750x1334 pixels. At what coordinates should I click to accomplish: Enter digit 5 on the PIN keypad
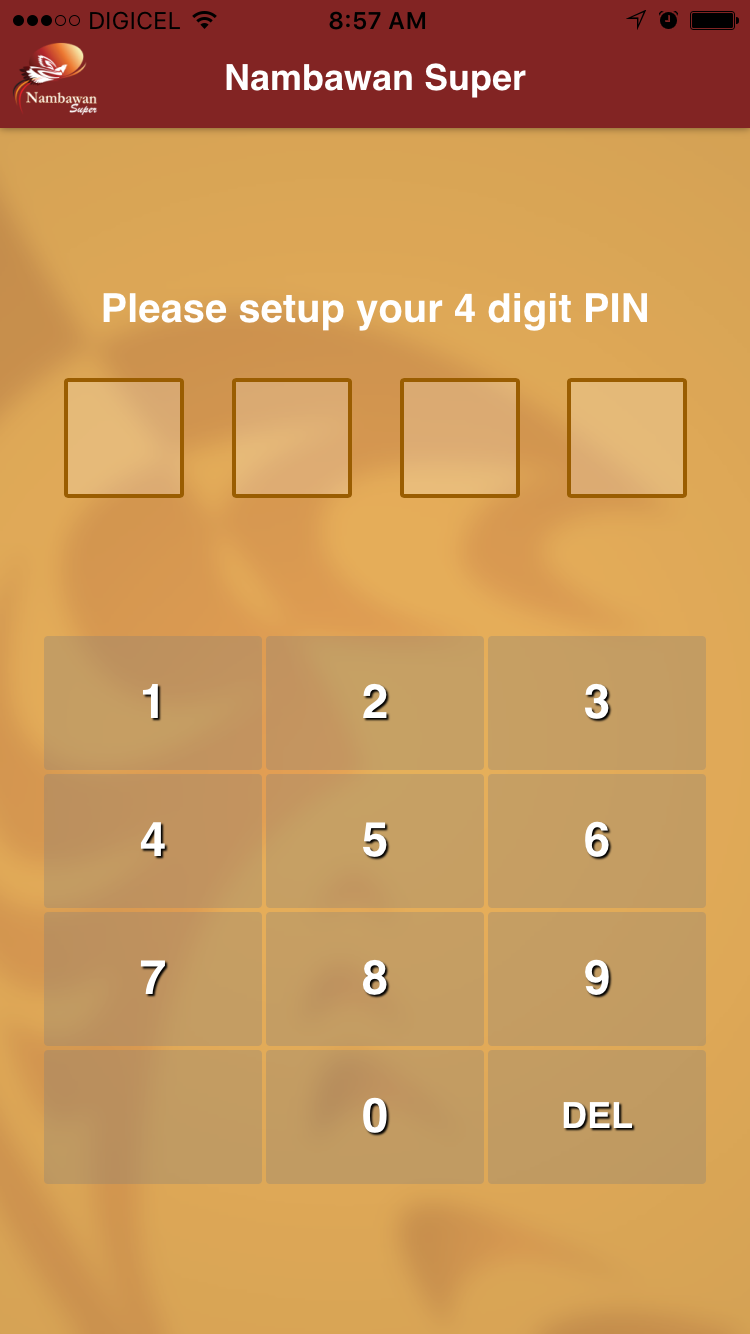[x=375, y=841]
